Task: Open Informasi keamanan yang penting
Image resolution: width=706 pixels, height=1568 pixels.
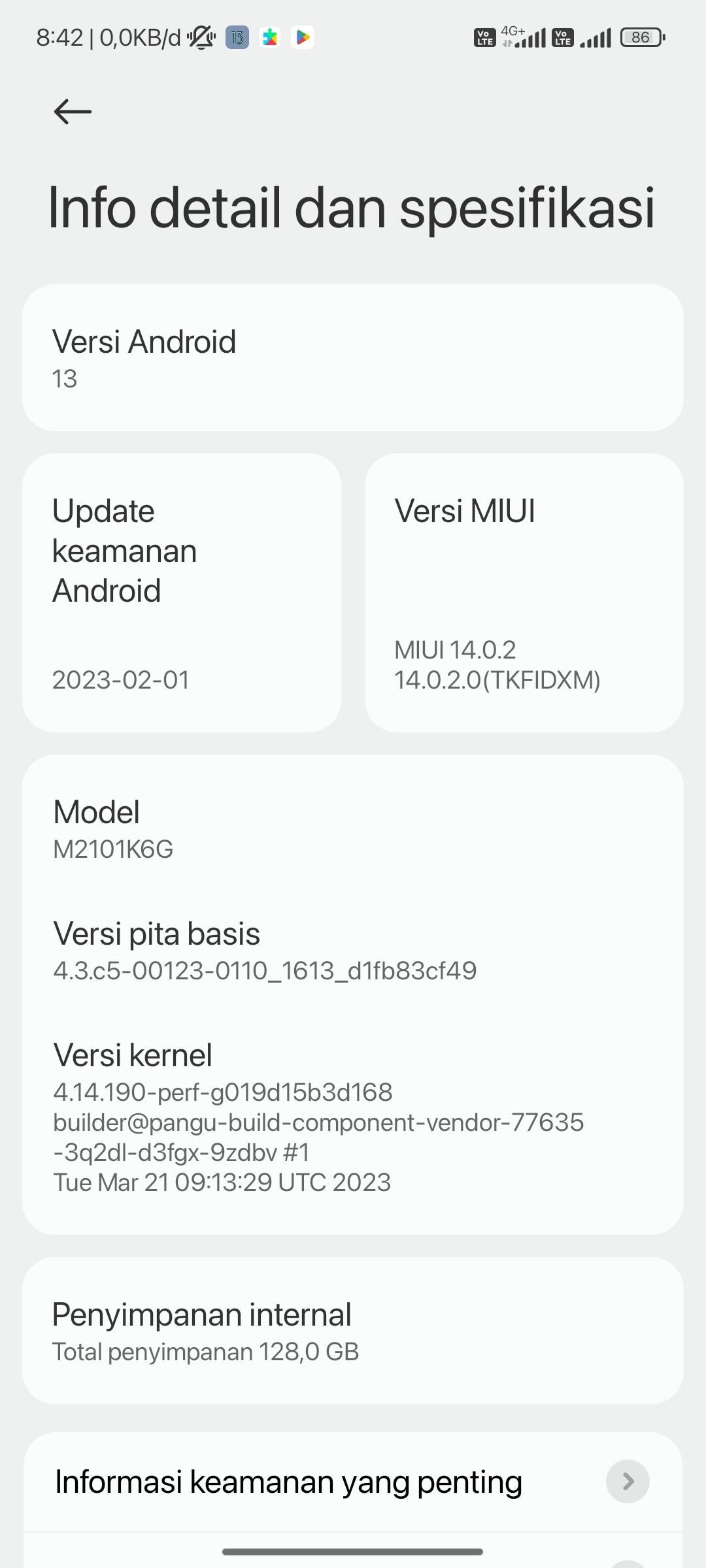Action: pos(353,1482)
